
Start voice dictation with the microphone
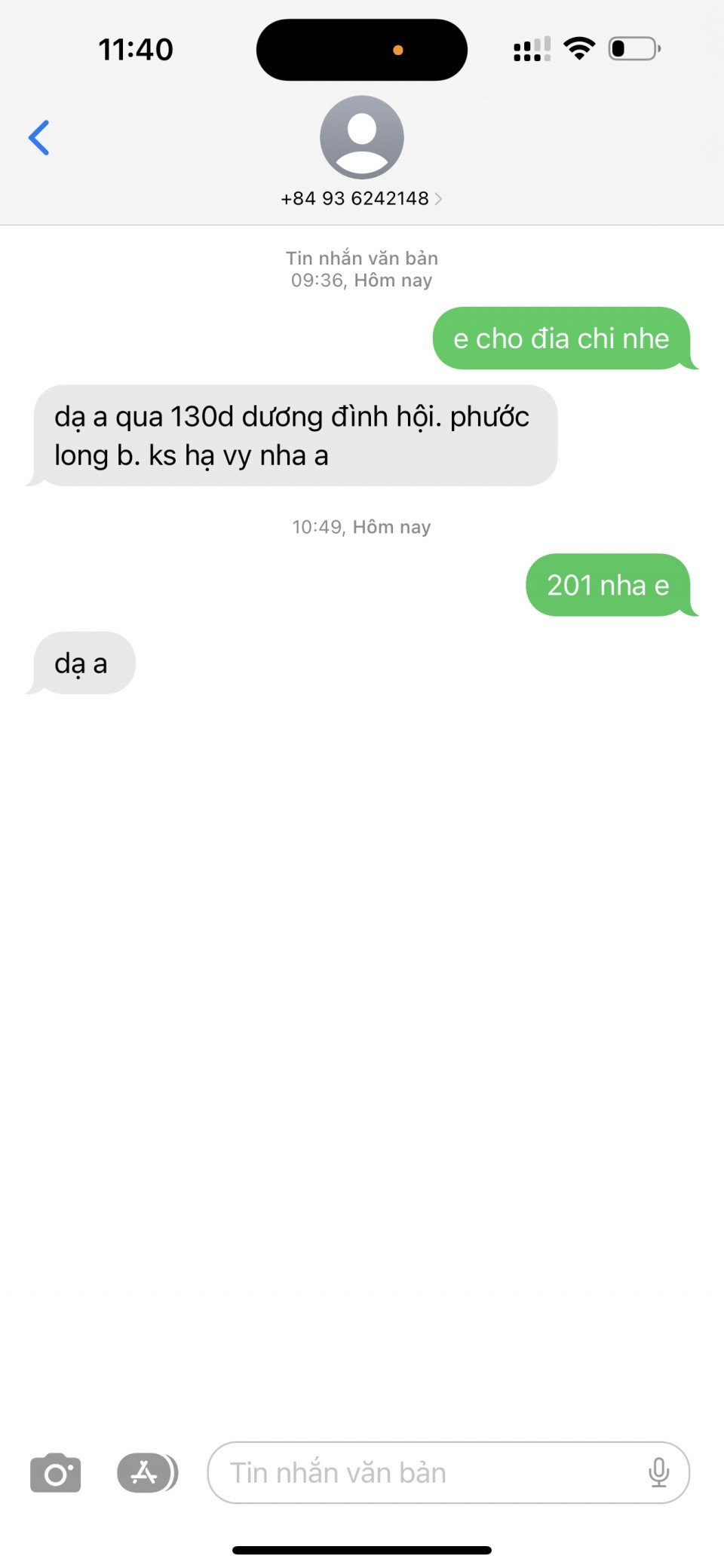[658, 1472]
